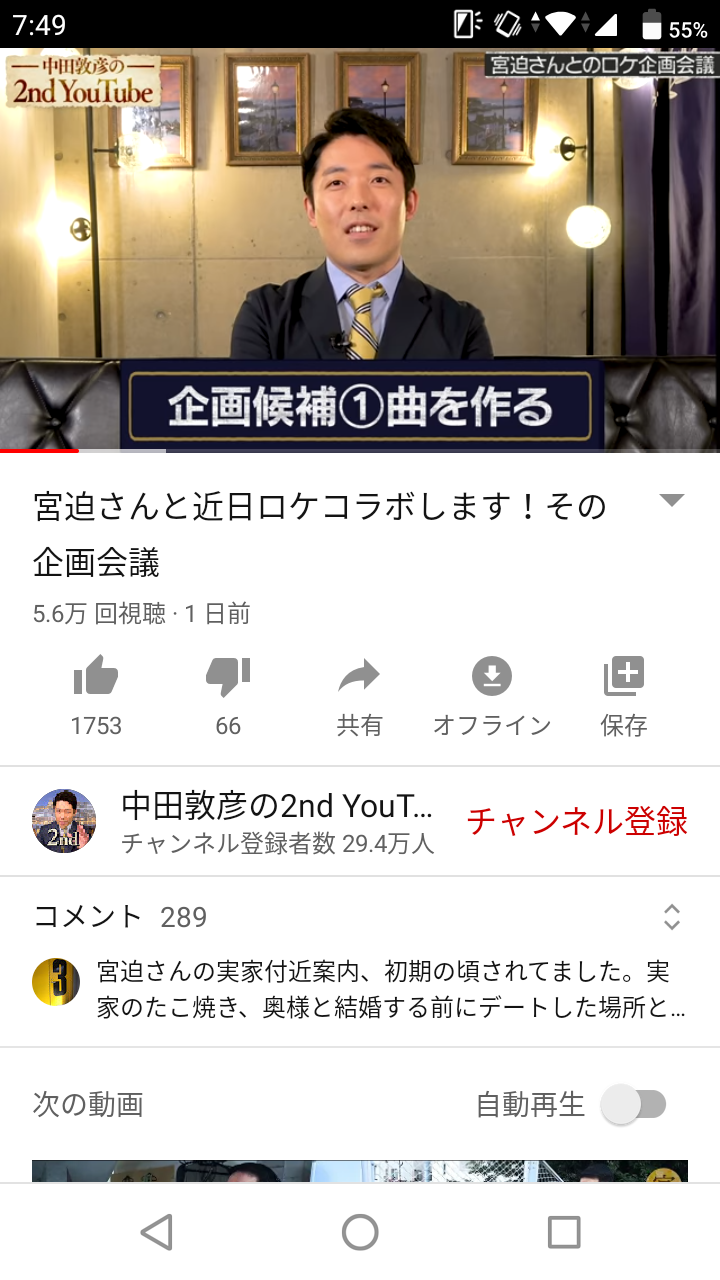This screenshot has width=720, height=1280.
Task: Toggle the 自動再生 autoplay switch
Action: 634,1105
